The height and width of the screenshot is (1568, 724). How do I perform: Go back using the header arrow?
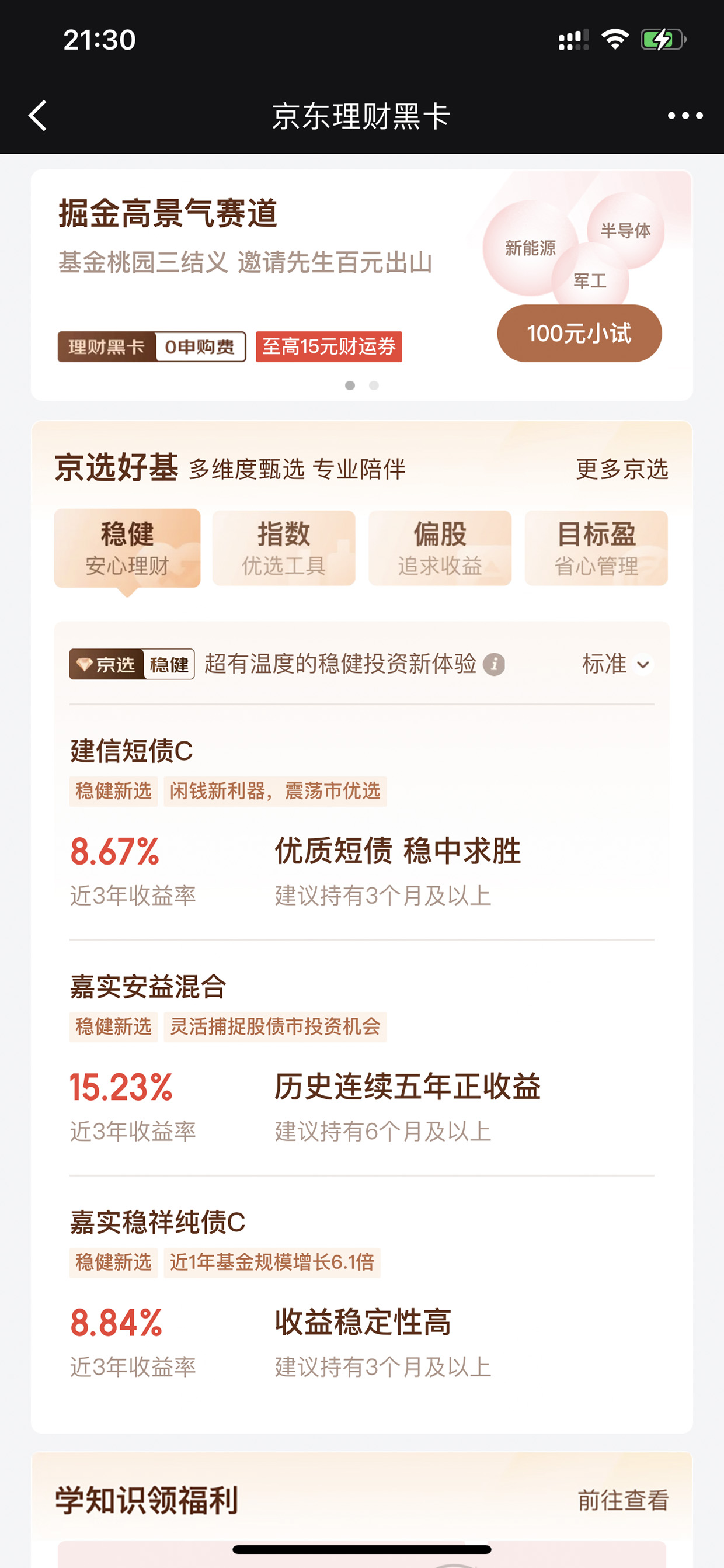pyautogui.click(x=38, y=116)
